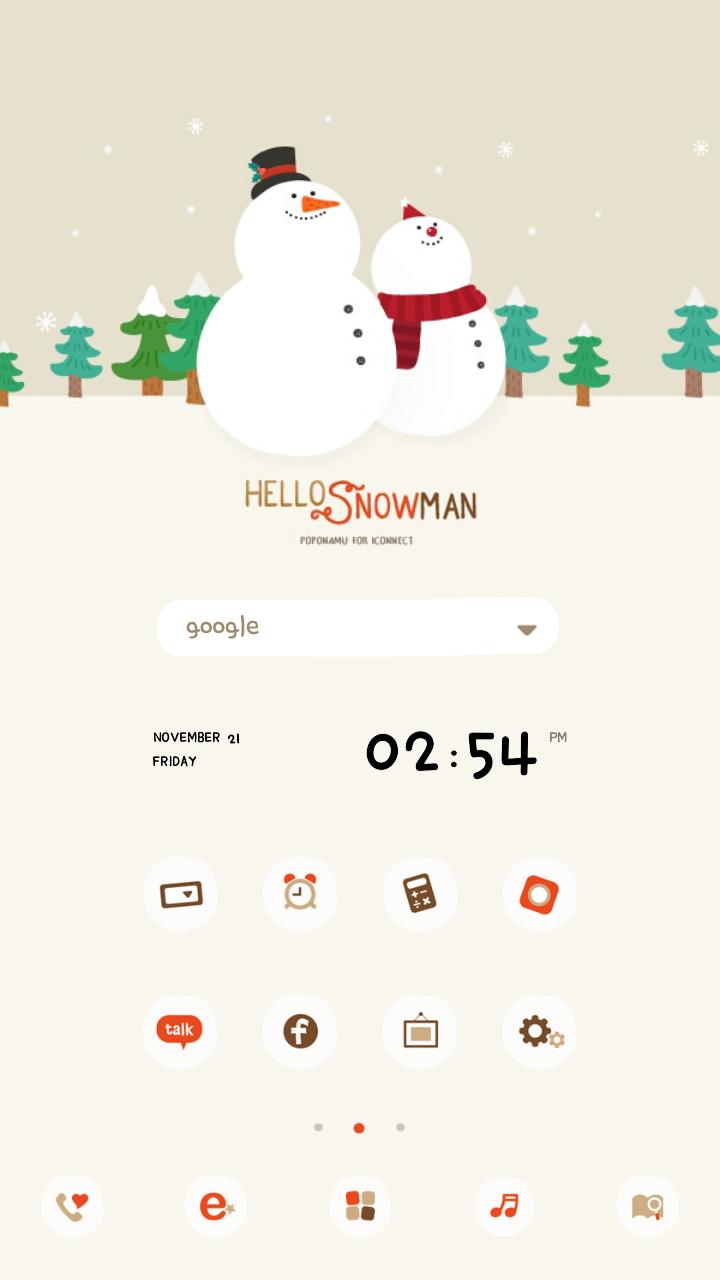Screen dimensions: 720x1280
Task: Tap the google search bar
Action: (330, 628)
